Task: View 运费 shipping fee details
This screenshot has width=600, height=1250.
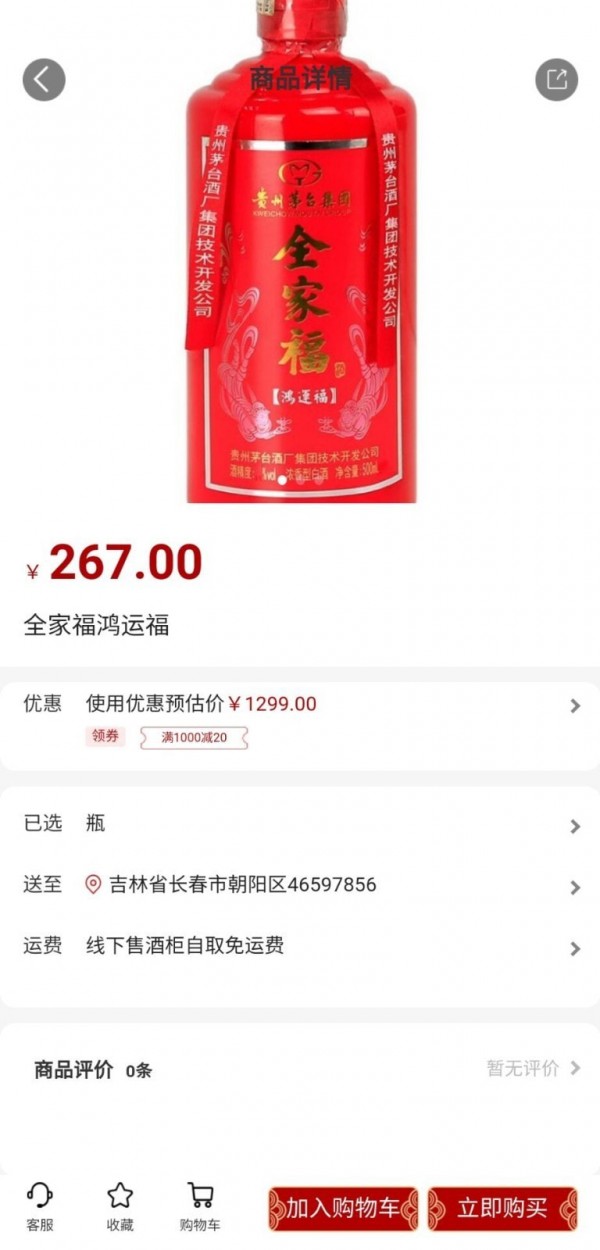Action: point(300,946)
